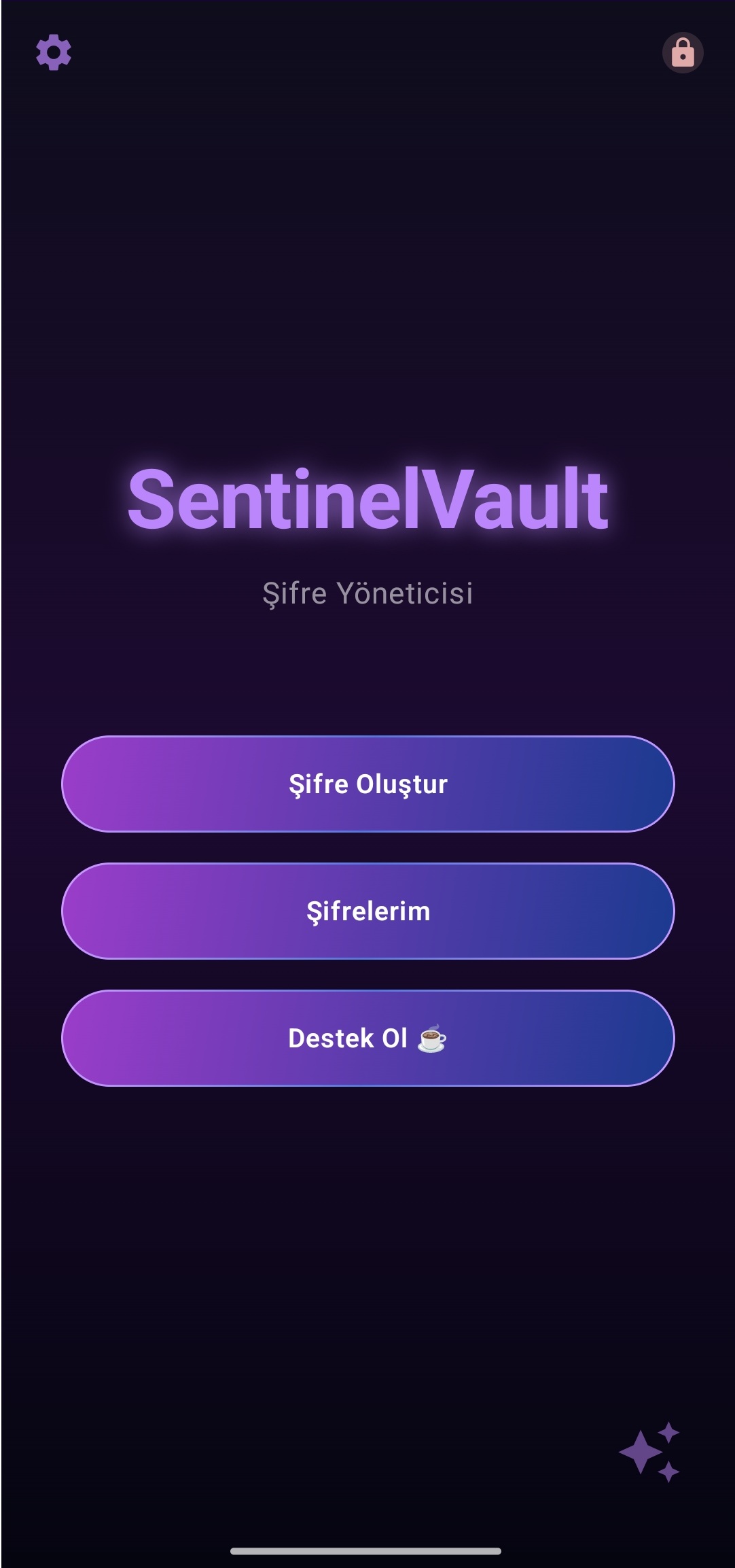Tap the sparkle stars icon
Image resolution: width=735 pixels, height=1568 pixels.
[x=649, y=1452]
